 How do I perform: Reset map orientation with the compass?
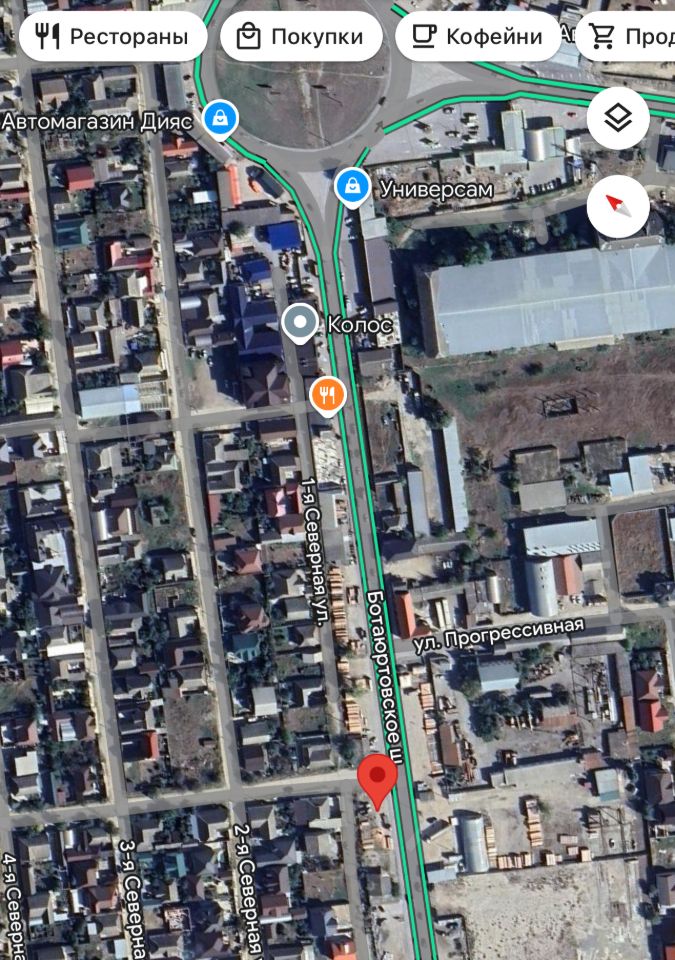618,206
